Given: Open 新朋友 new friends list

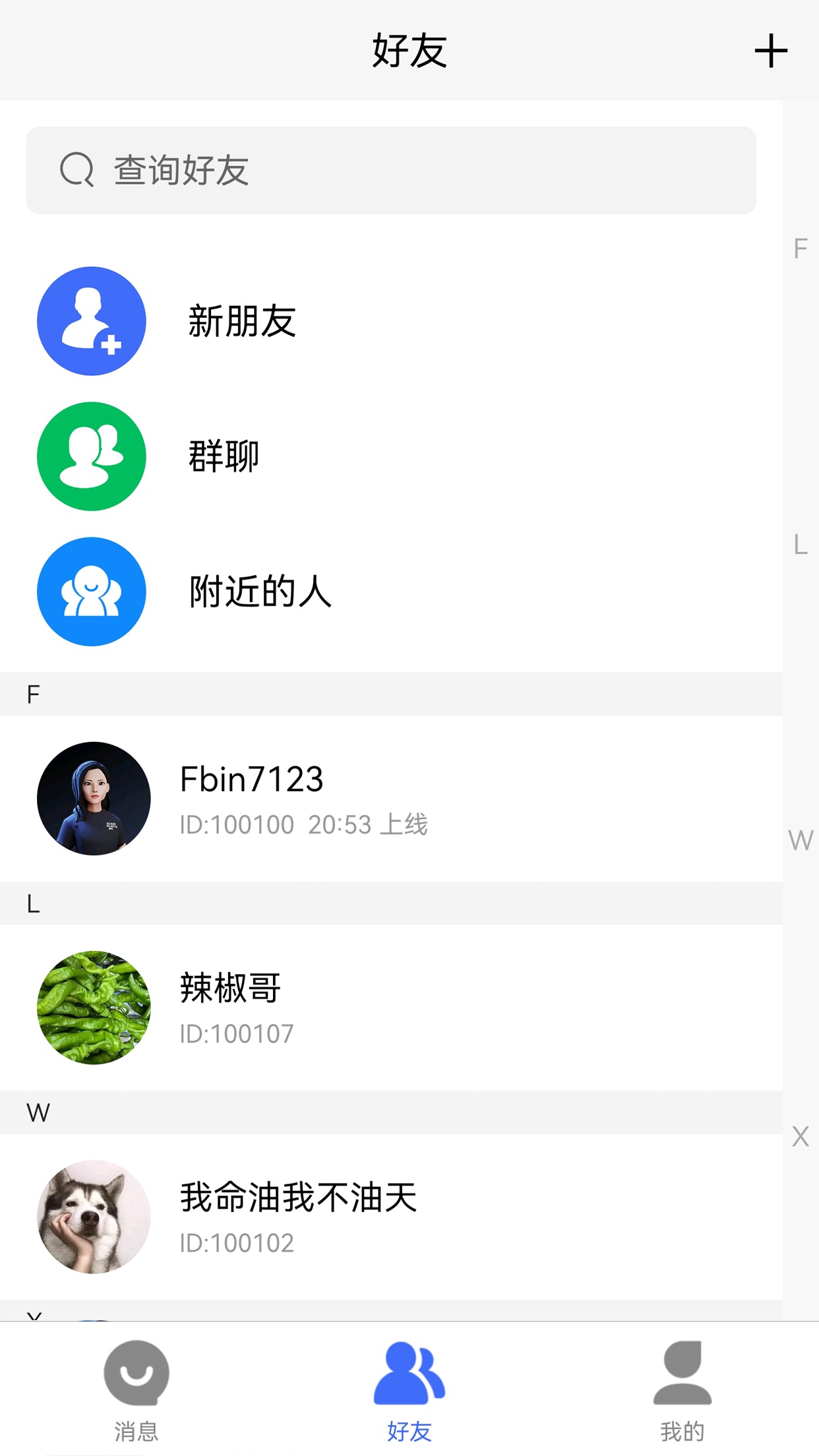Looking at the screenshot, I should pyautogui.click(x=241, y=321).
